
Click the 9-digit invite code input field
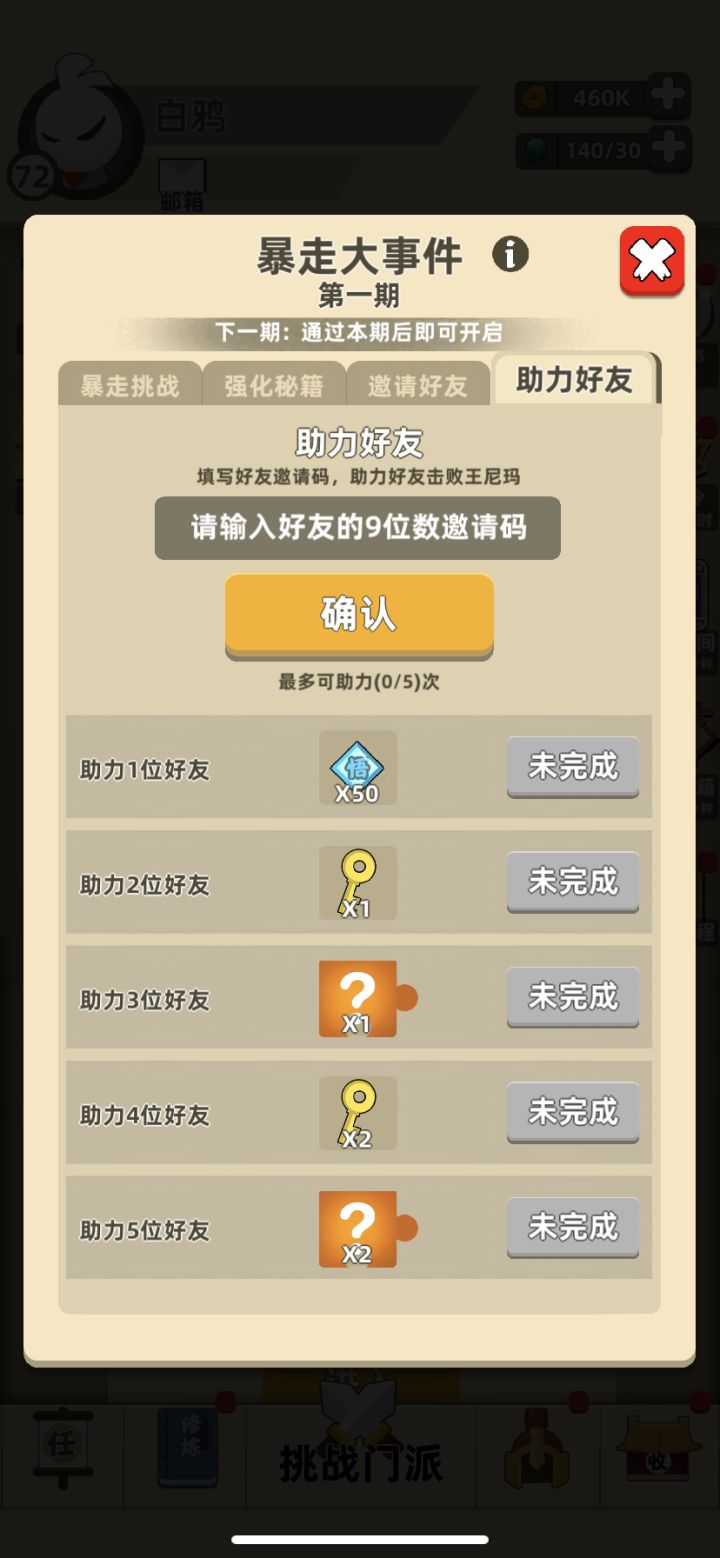358,528
